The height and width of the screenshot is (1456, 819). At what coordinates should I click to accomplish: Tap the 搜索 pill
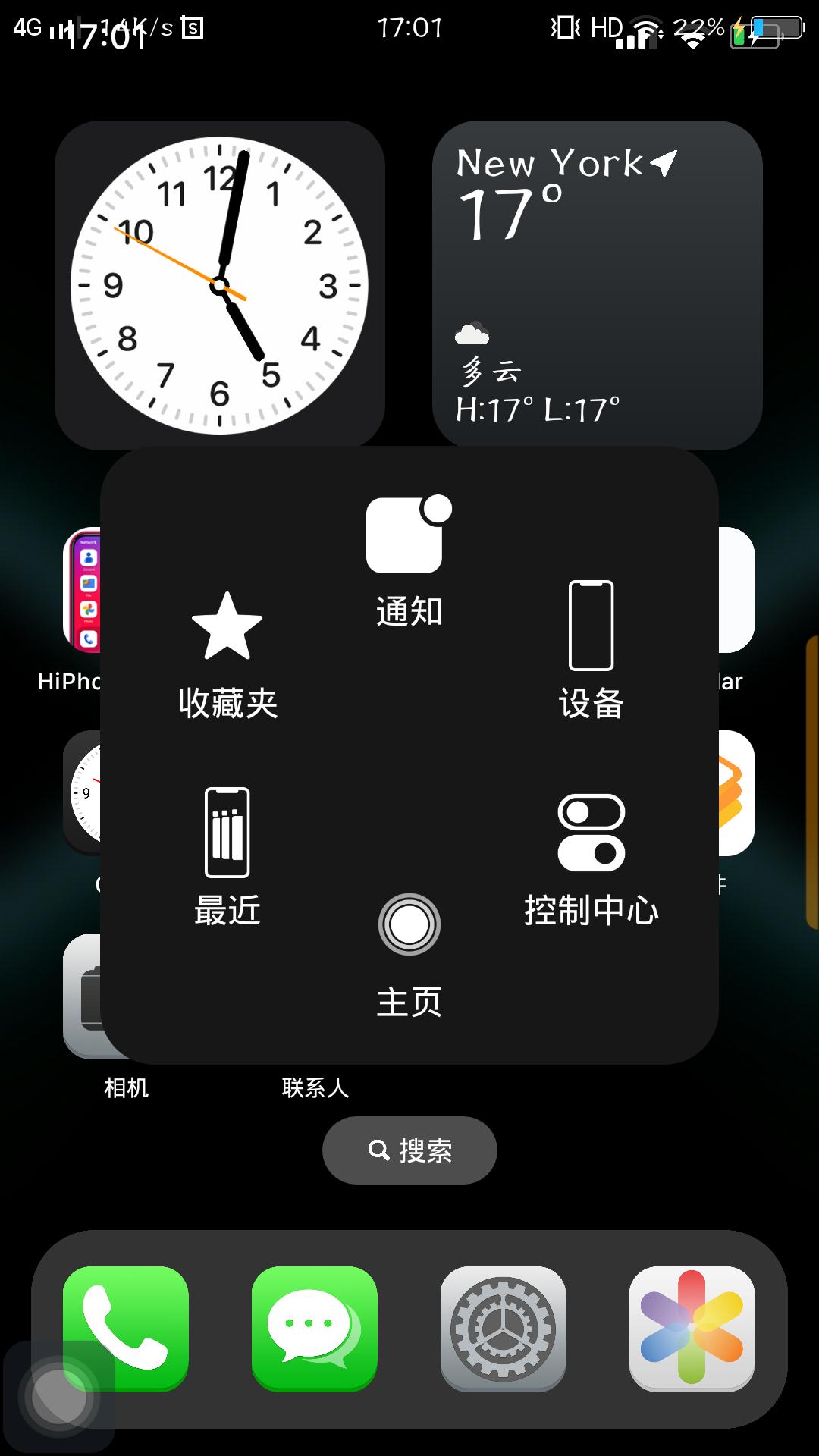click(409, 1150)
